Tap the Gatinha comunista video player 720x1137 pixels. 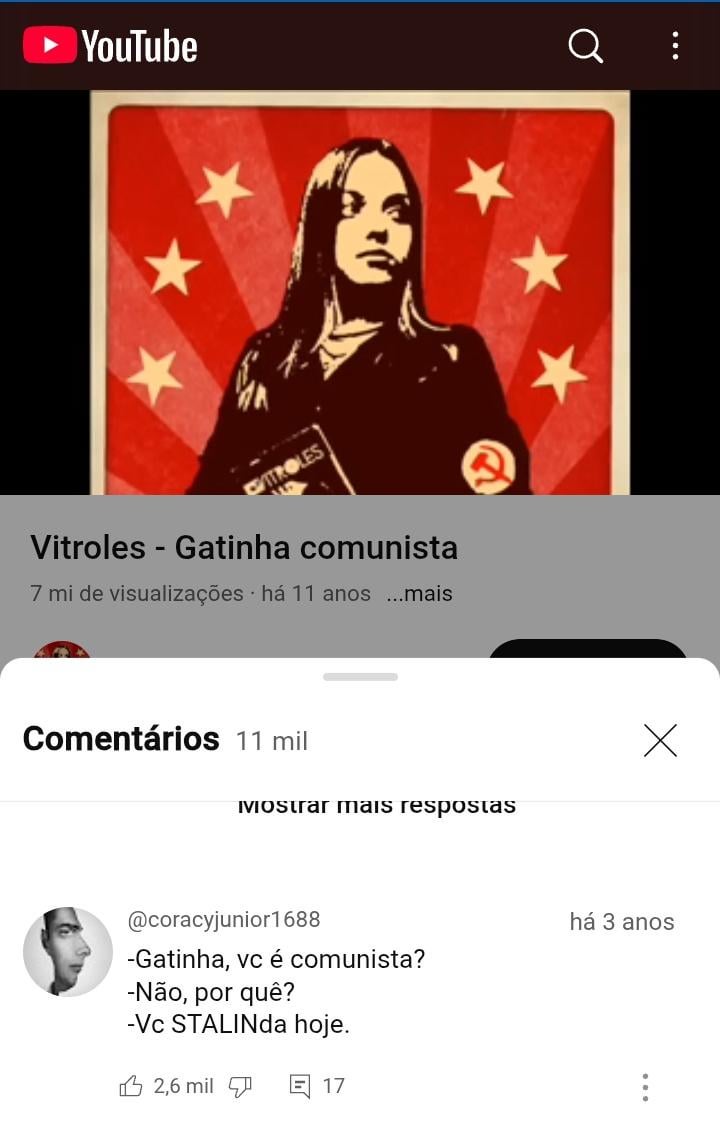pos(360,292)
